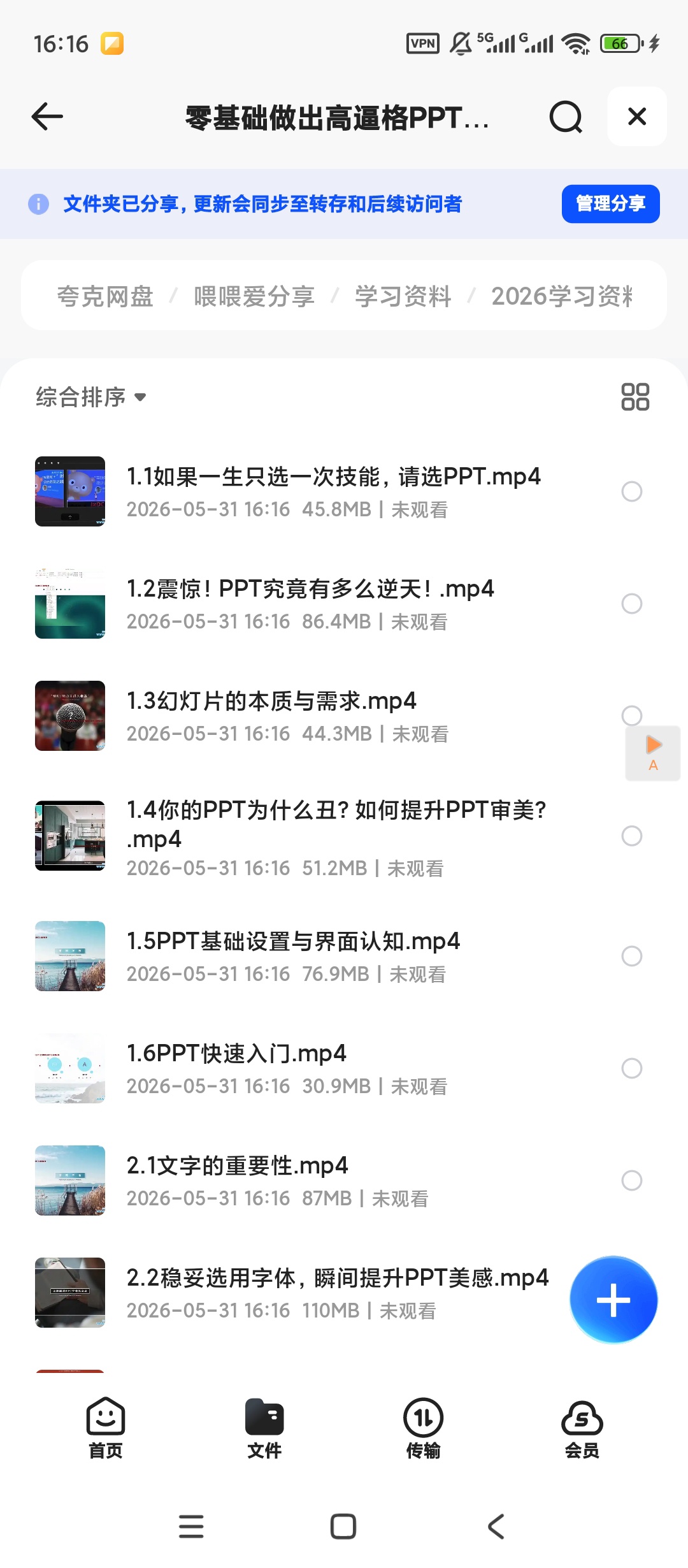Viewport: 688px width, 1568px height.
Task: Switch to the 首页 tab
Action: pos(105,1428)
